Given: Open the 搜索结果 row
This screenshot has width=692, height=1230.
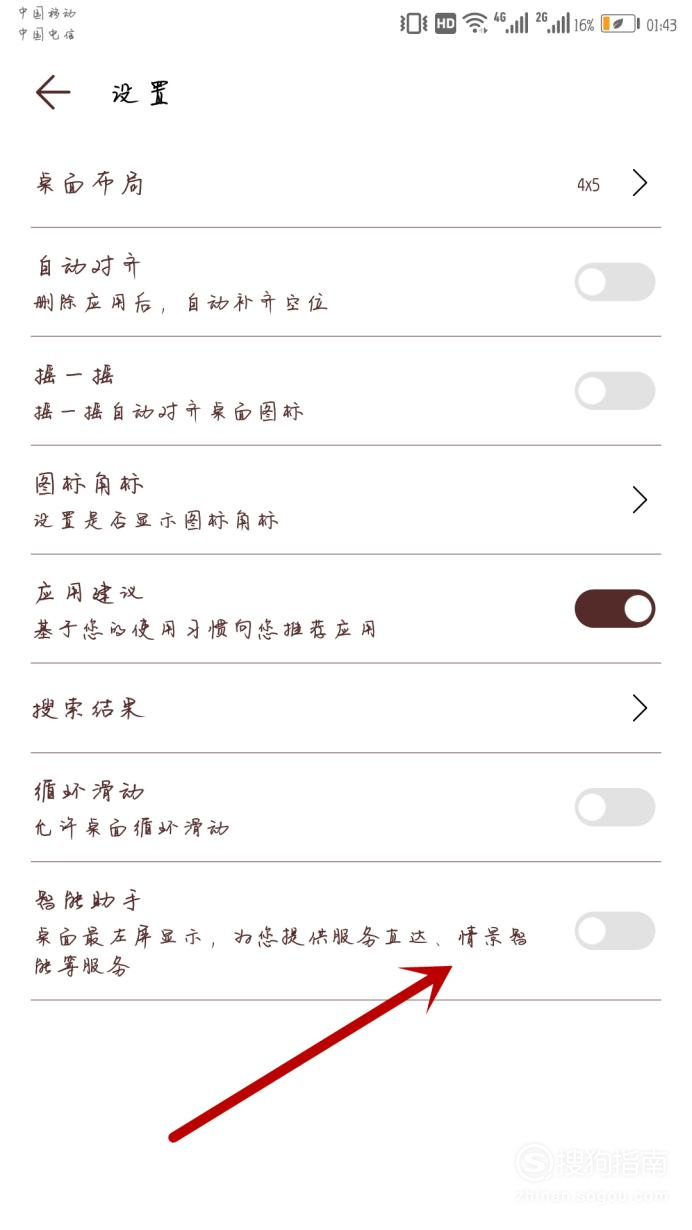Looking at the screenshot, I should pos(346,708).
